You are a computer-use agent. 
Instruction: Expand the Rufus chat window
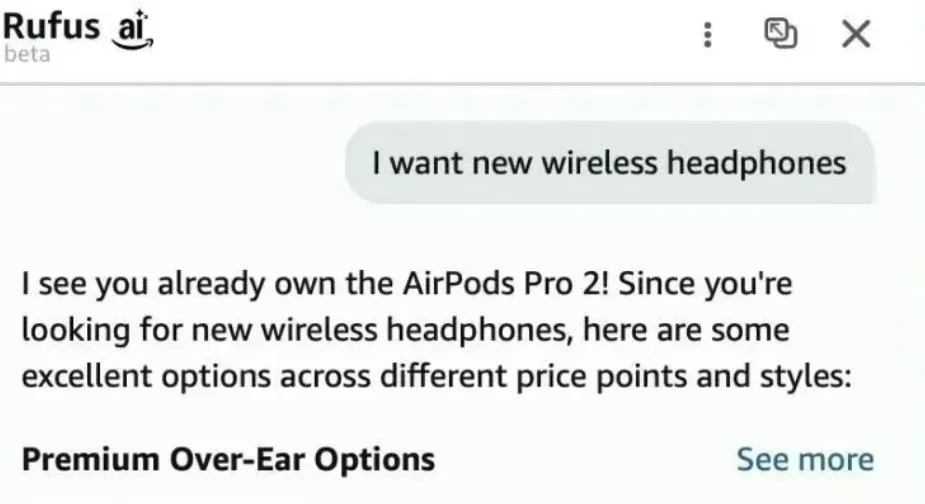tap(780, 35)
